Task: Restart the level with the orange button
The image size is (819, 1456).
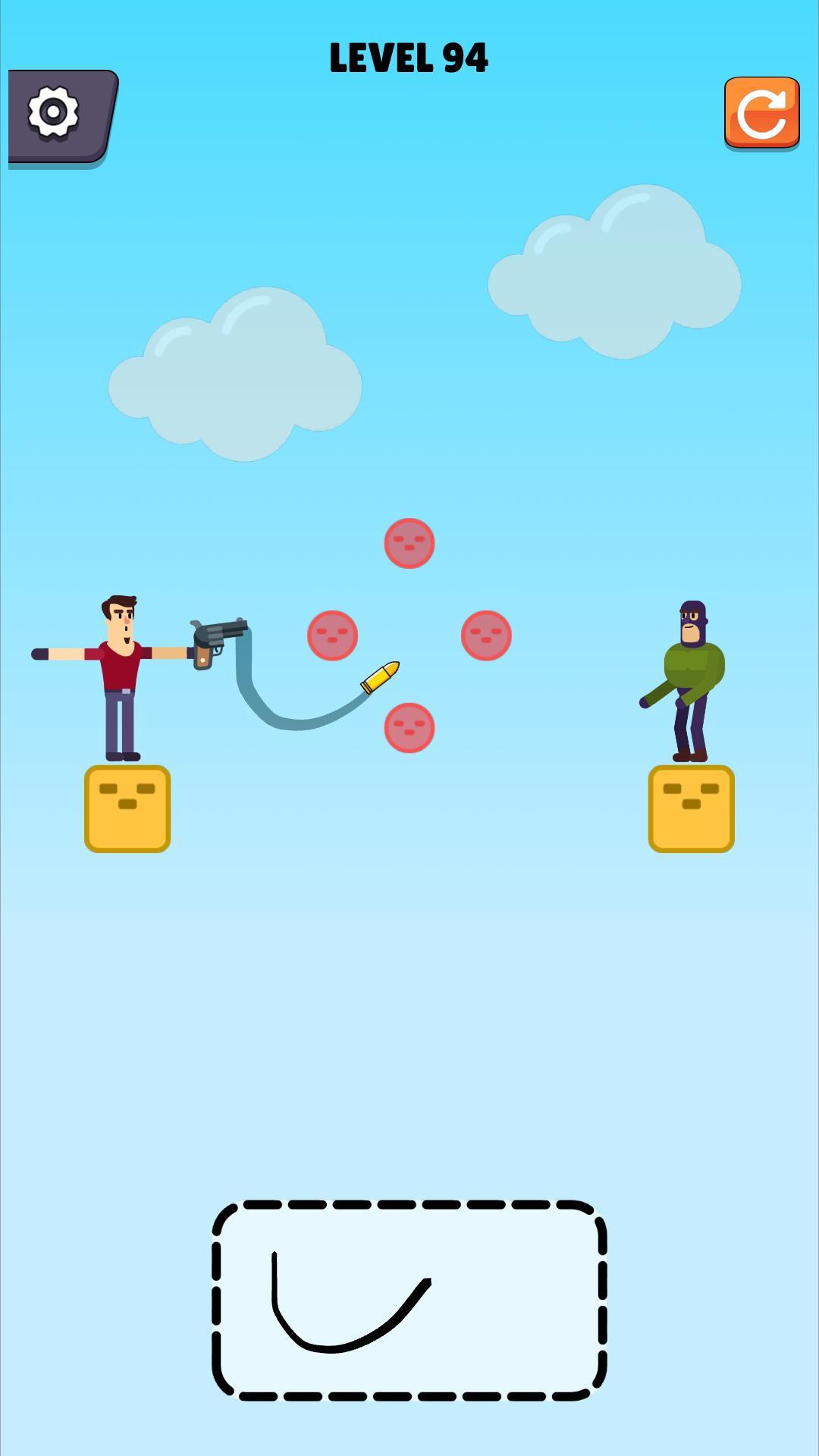Action: pyautogui.click(x=761, y=112)
